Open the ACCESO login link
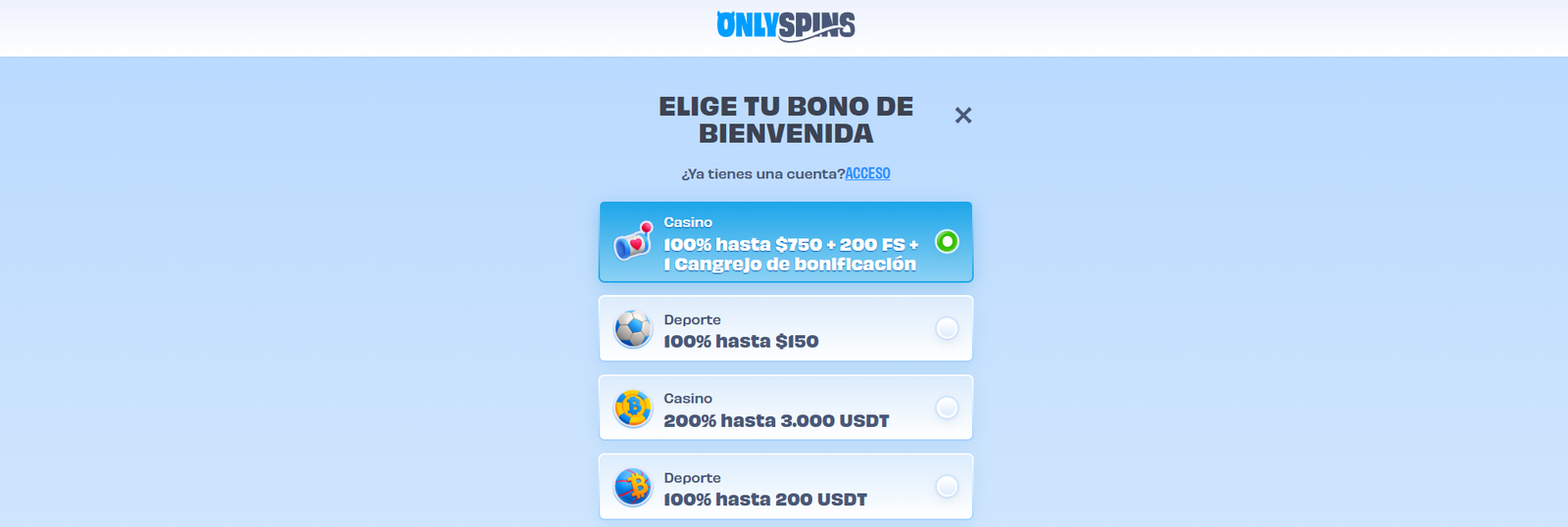The image size is (1568, 527). click(867, 173)
